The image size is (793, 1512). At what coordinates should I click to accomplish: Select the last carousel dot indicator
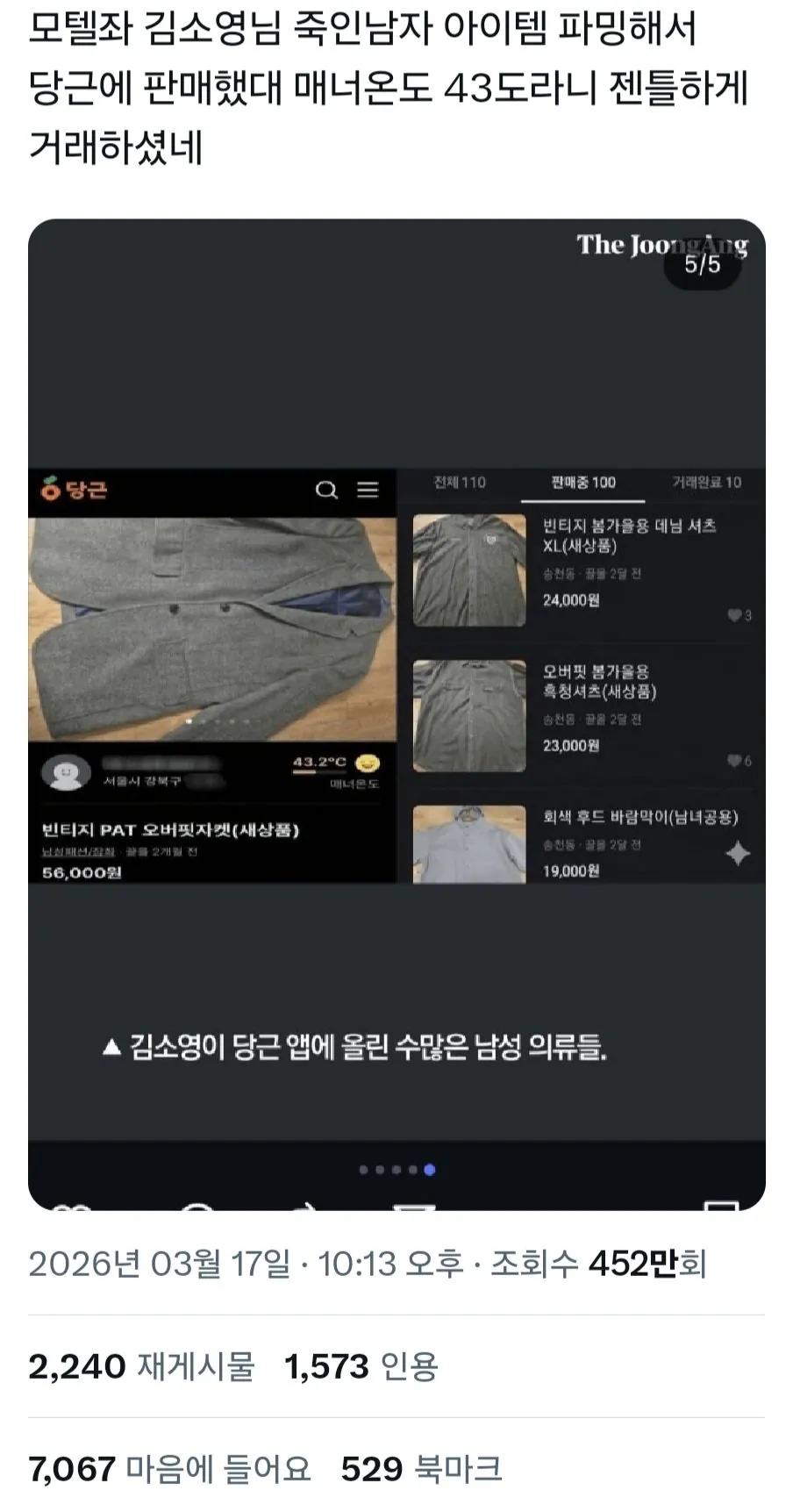coord(429,1168)
